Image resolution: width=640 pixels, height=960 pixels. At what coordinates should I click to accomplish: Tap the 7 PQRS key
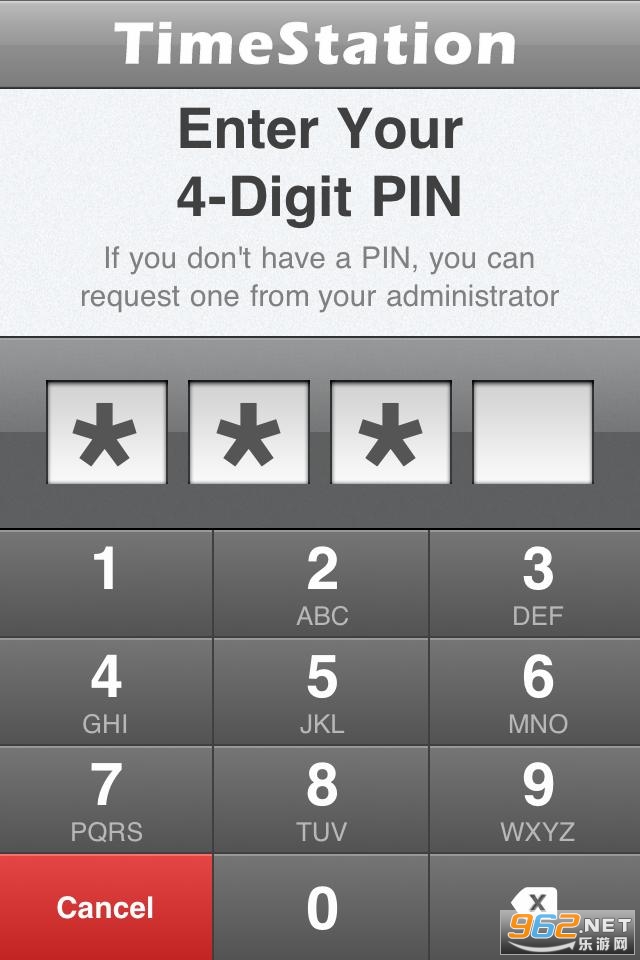[106, 800]
